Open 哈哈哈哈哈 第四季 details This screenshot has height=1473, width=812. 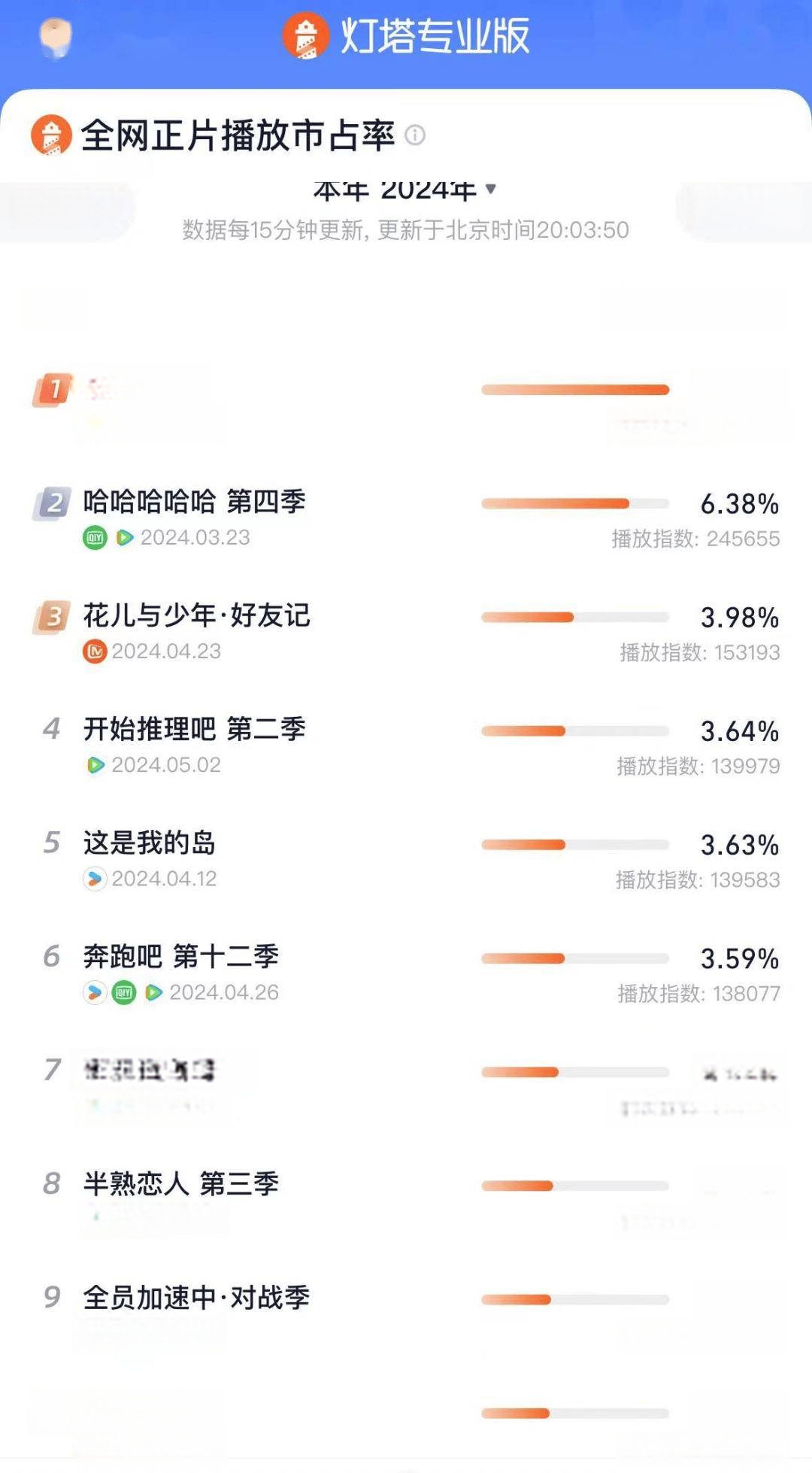pyautogui.click(x=406, y=519)
